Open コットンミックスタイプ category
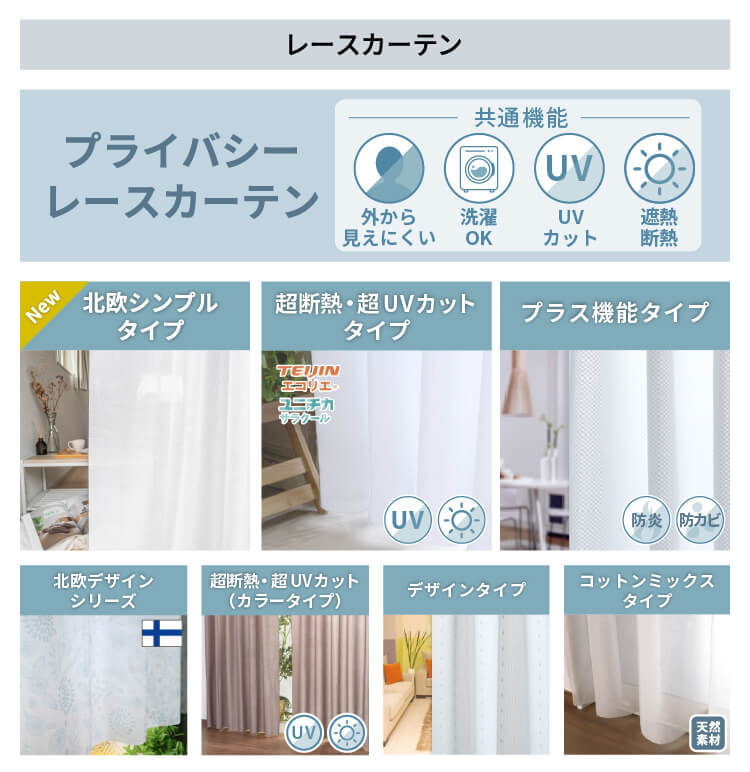The height and width of the screenshot is (772, 750). [647, 660]
